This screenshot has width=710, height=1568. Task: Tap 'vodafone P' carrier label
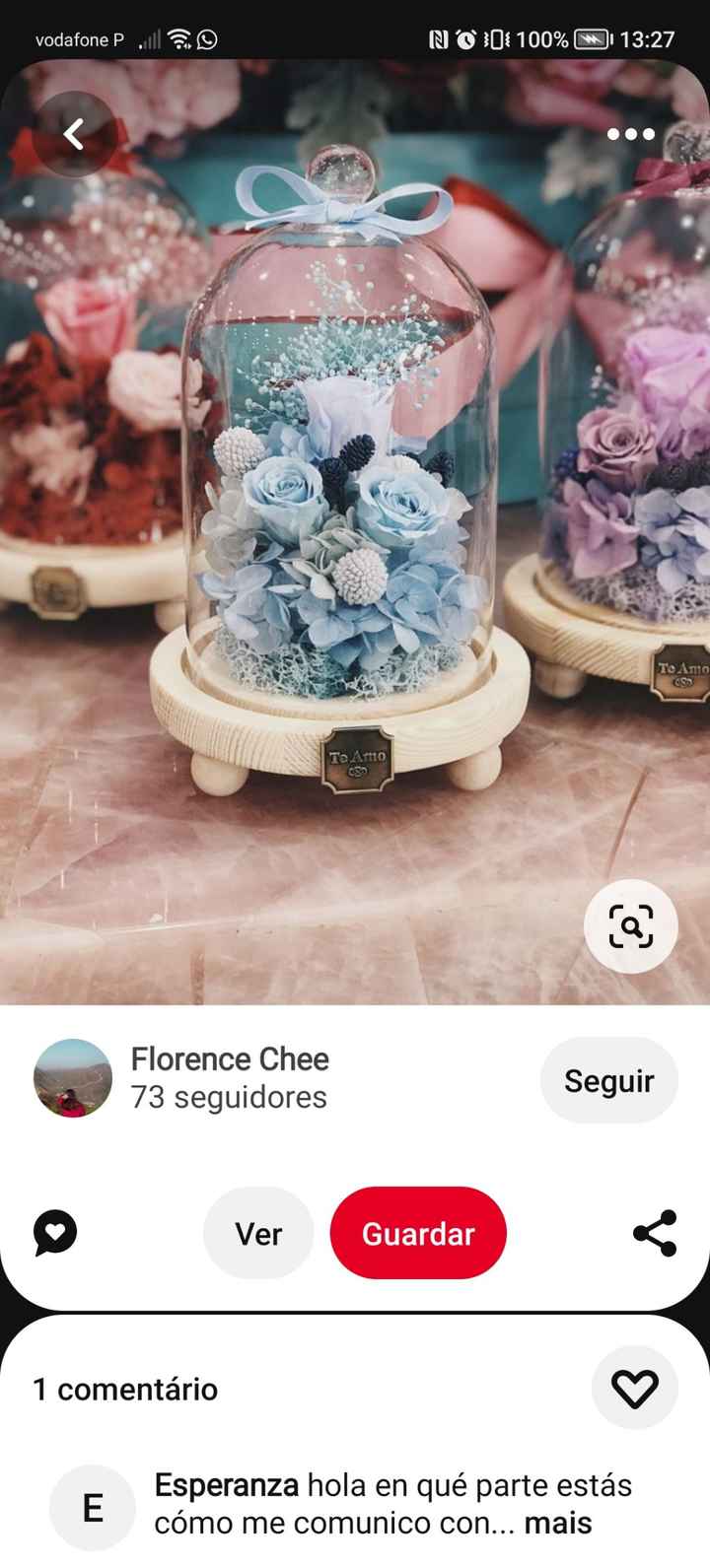[x=79, y=39]
